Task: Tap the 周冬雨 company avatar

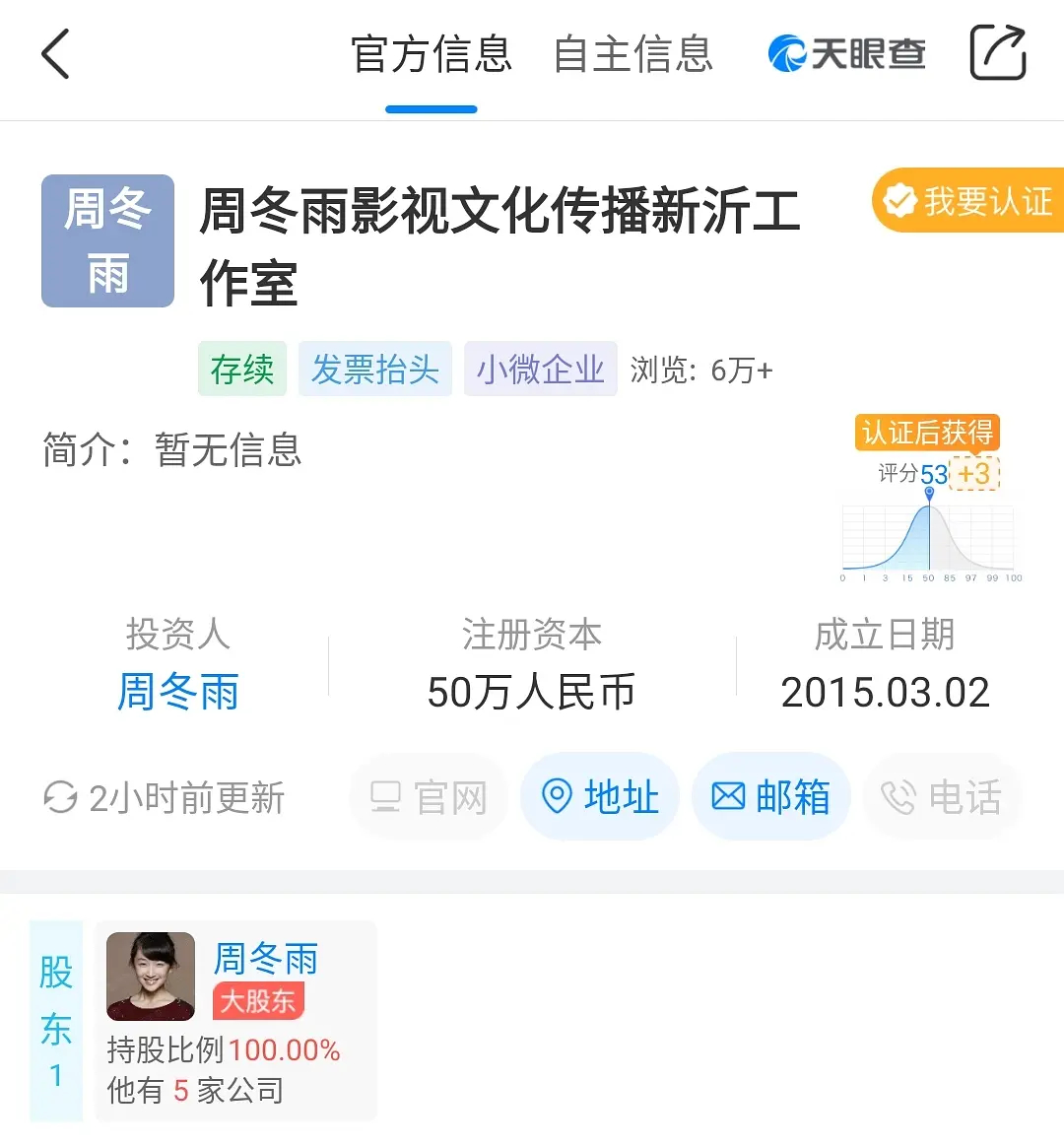Action: (106, 240)
